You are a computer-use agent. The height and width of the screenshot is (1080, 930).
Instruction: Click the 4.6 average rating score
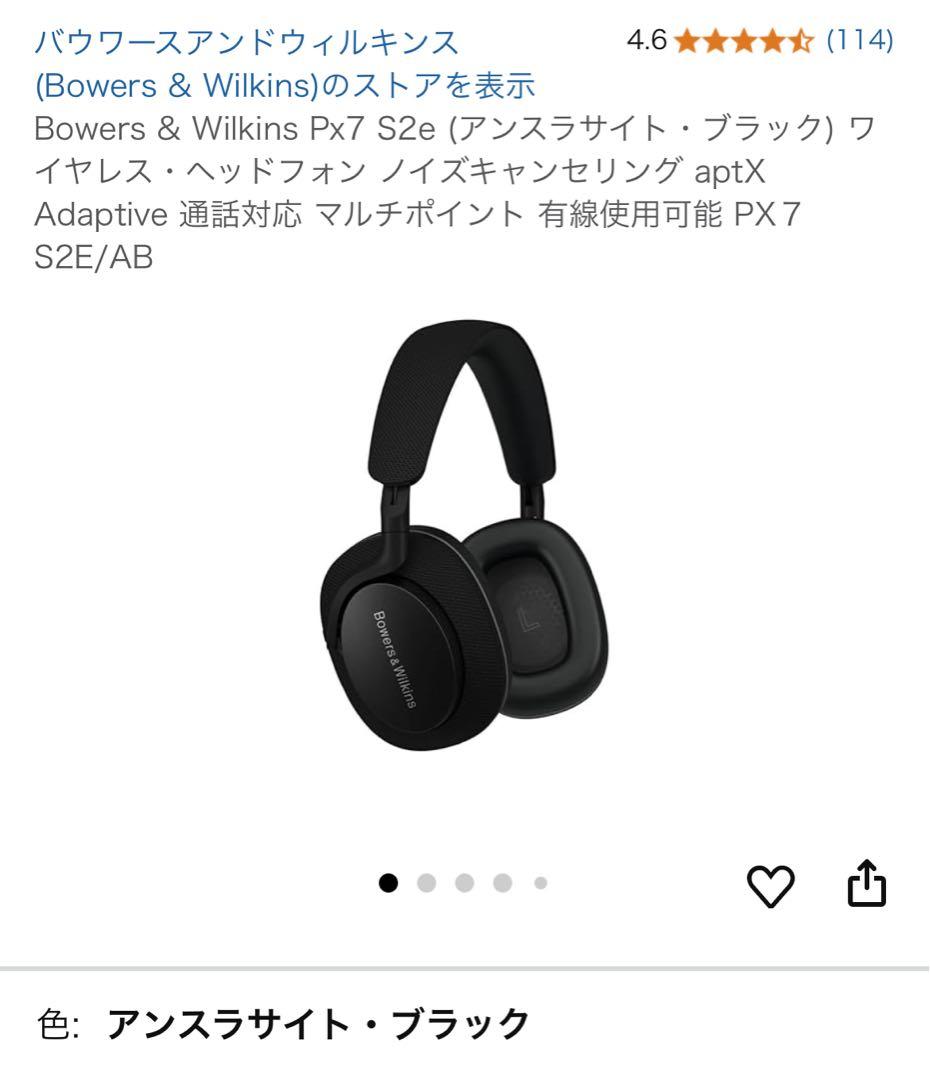(x=646, y=41)
